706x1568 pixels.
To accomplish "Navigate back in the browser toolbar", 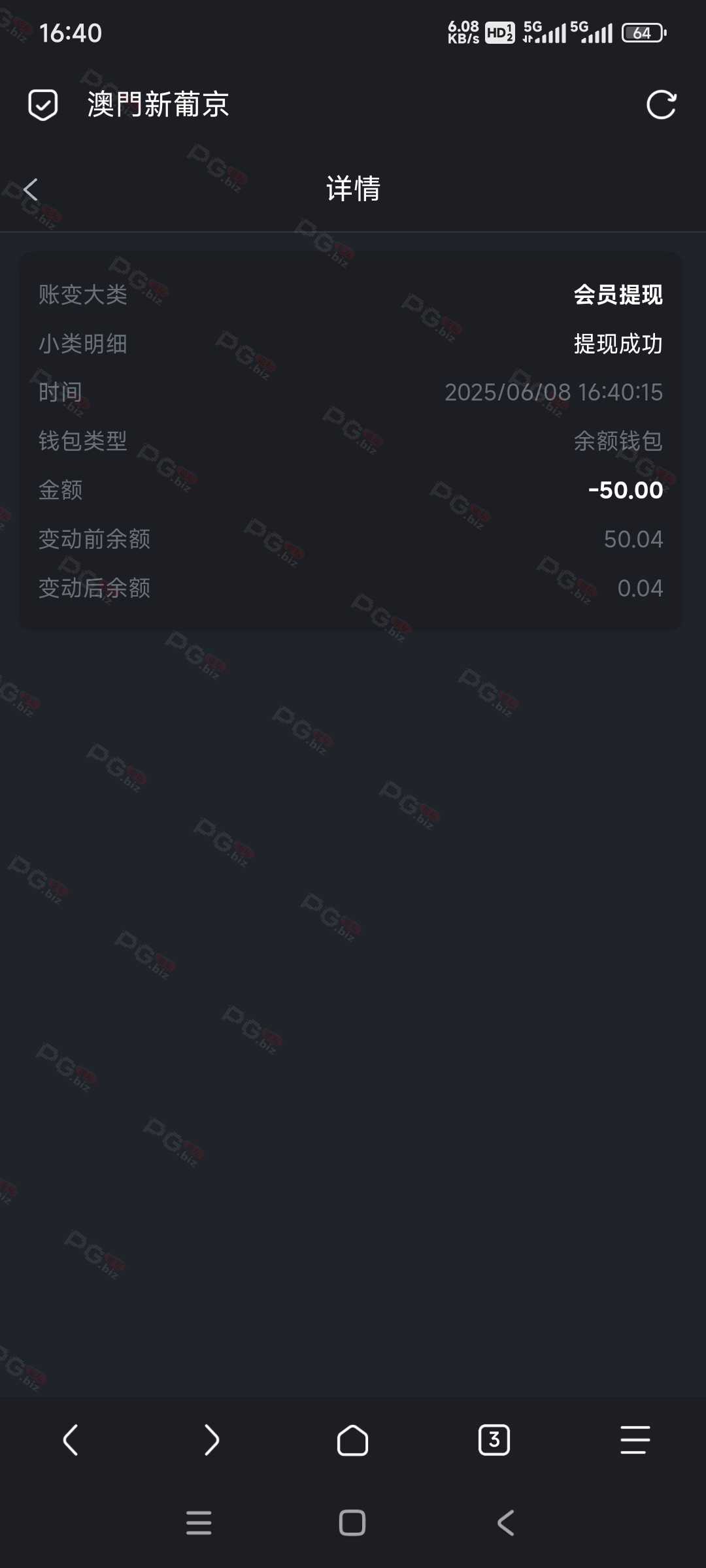I will click(71, 1440).
